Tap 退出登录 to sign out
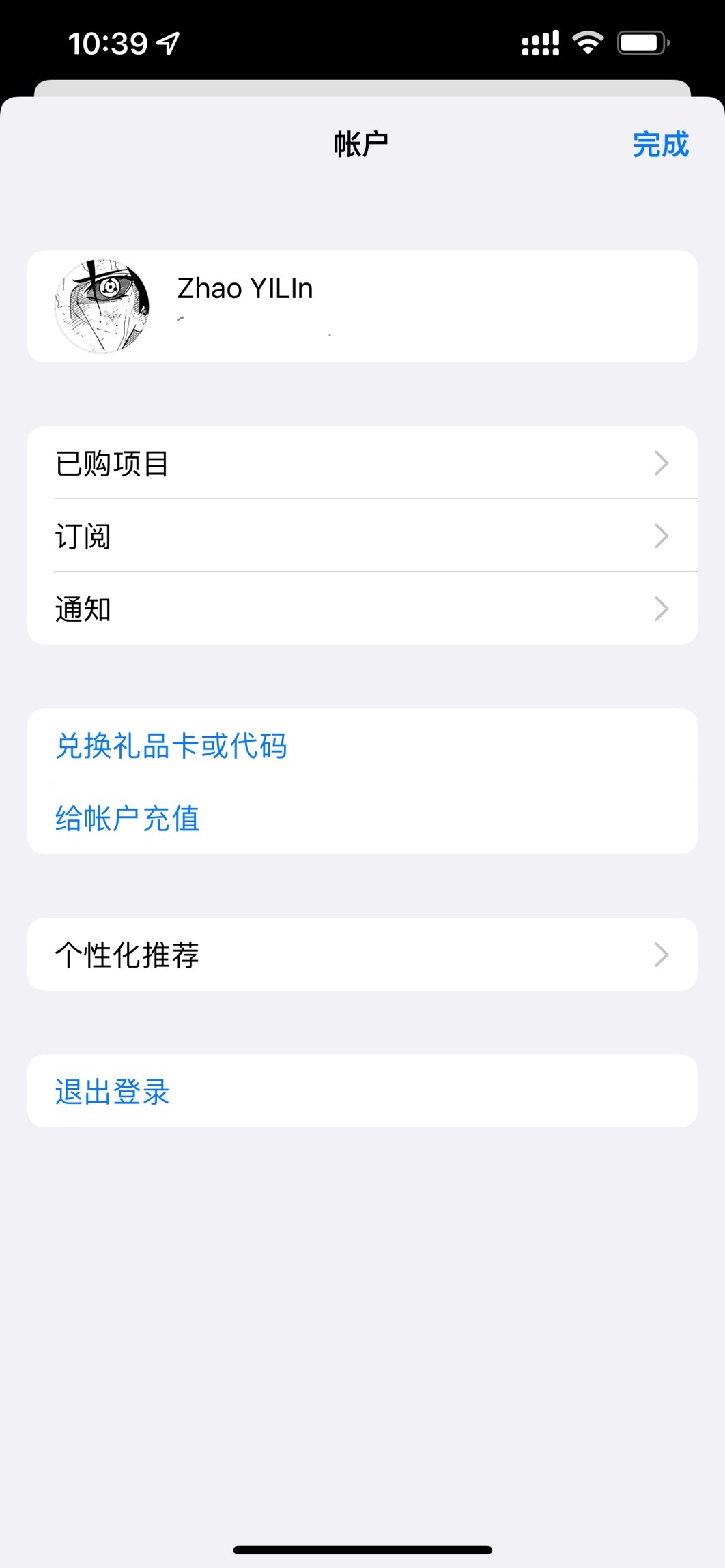The image size is (725, 1568). point(113,1091)
